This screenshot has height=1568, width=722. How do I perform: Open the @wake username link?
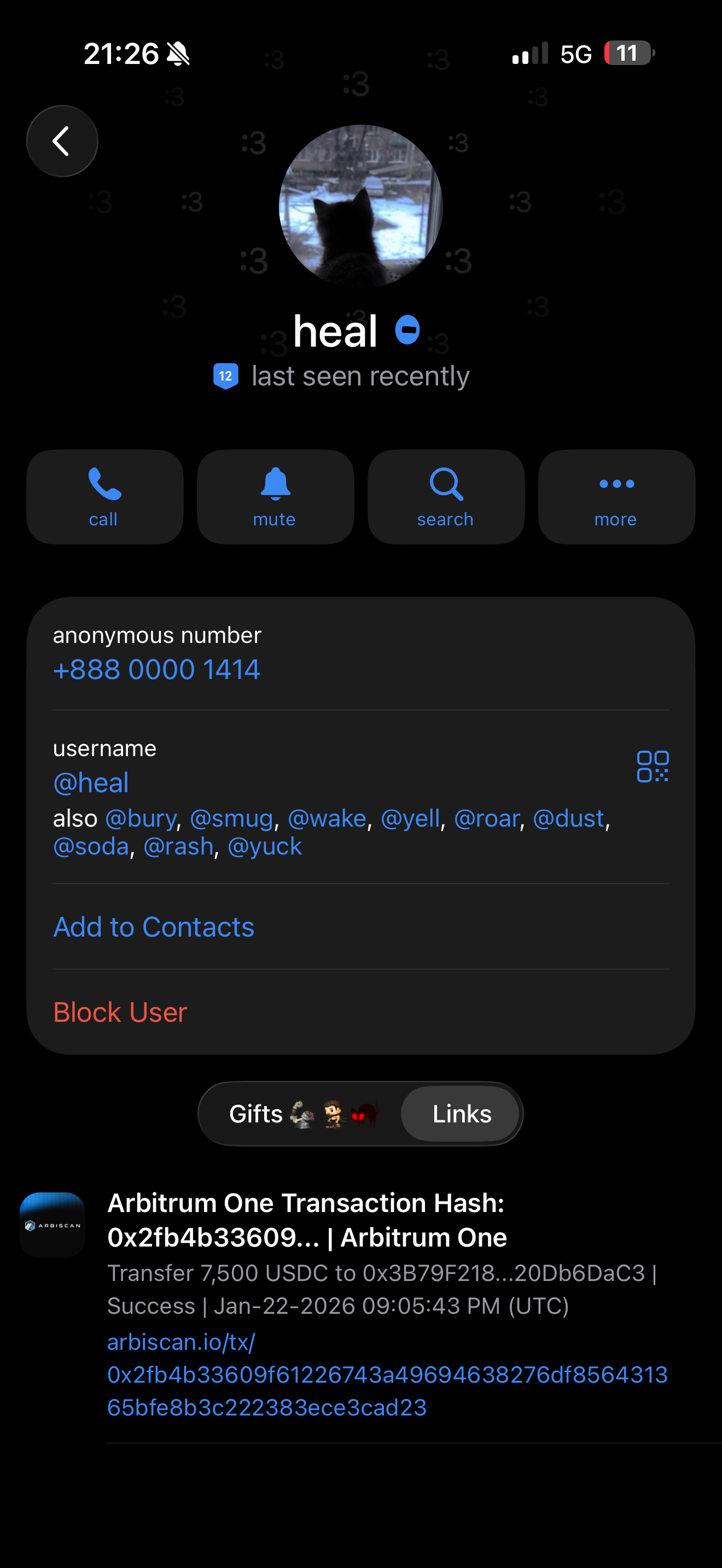point(327,818)
